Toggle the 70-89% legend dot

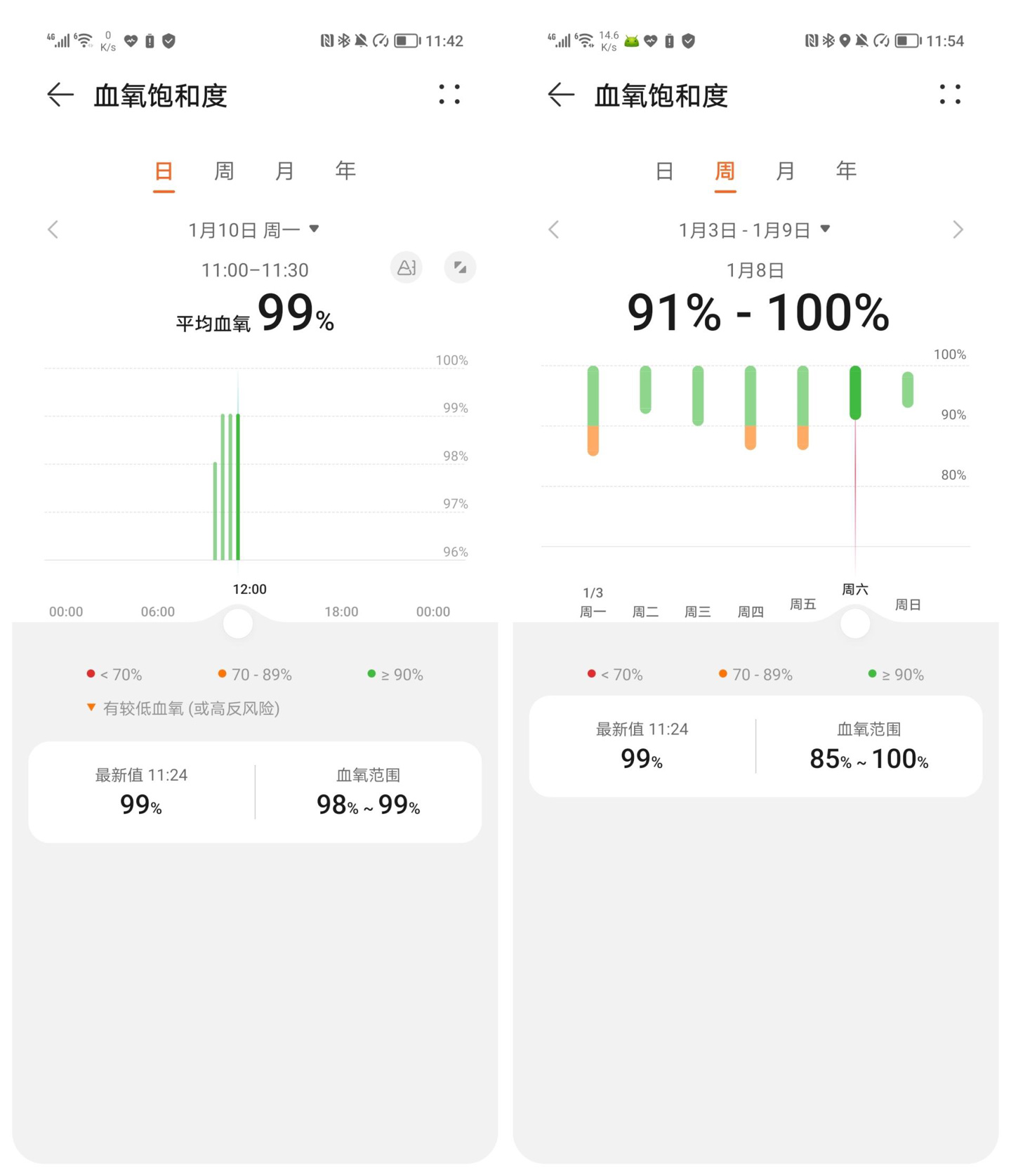[x=222, y=674]
